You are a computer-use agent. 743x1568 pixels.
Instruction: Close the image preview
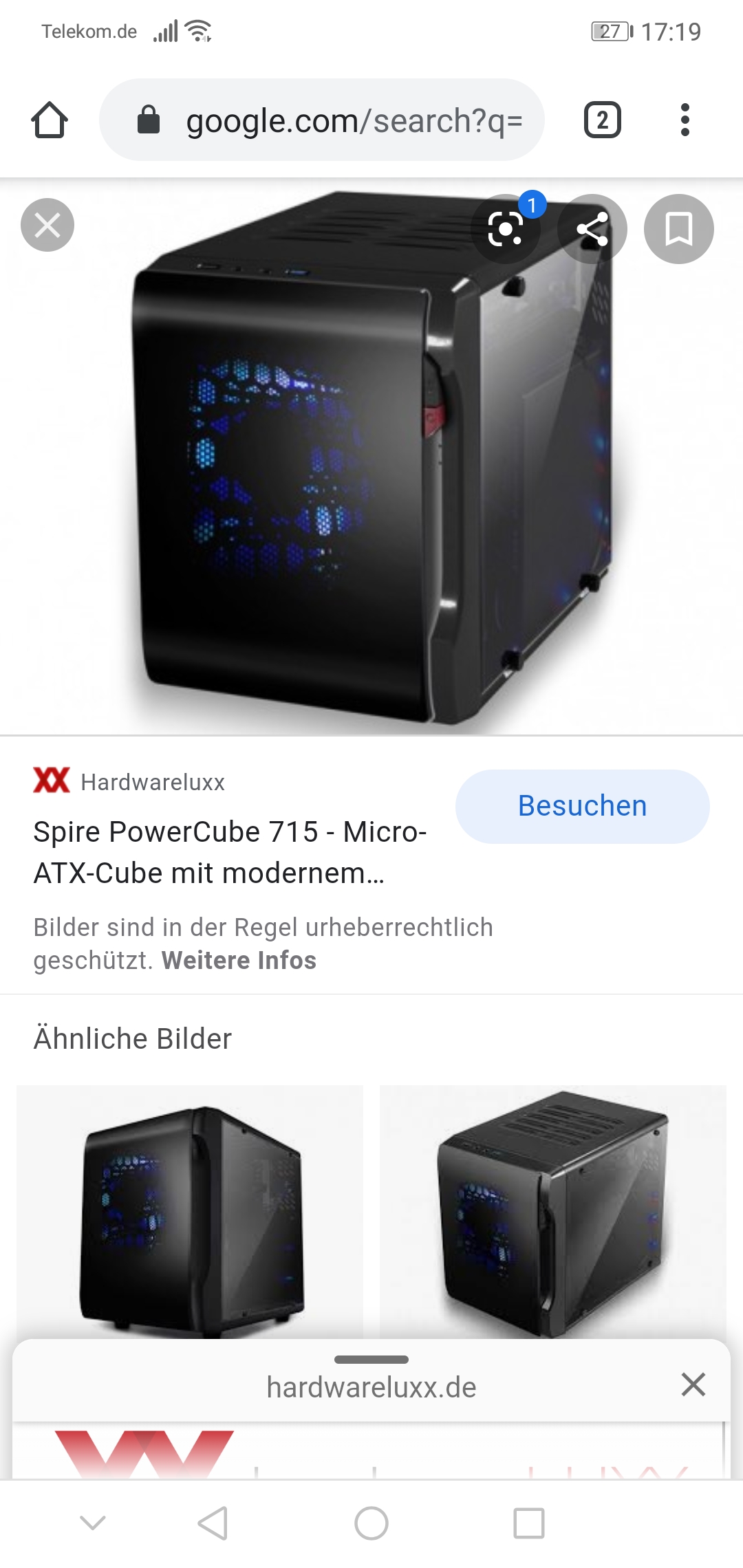pyautogui.click(x=47, y=225)
